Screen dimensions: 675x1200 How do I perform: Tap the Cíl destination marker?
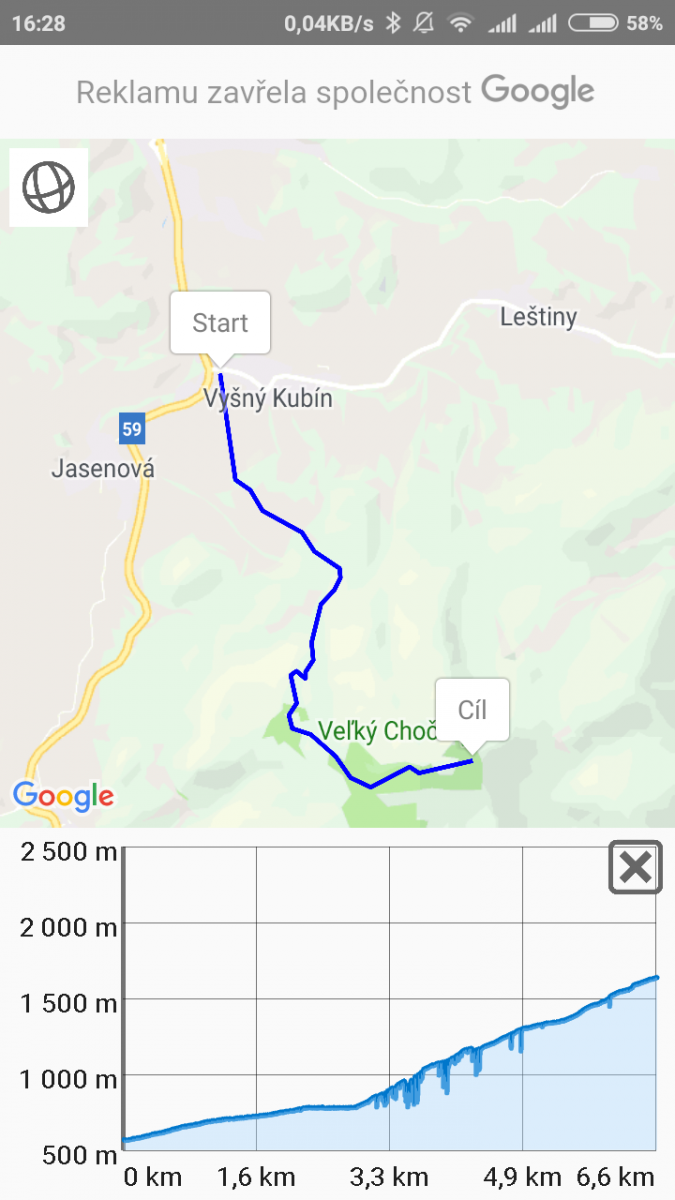click(472, 710)
